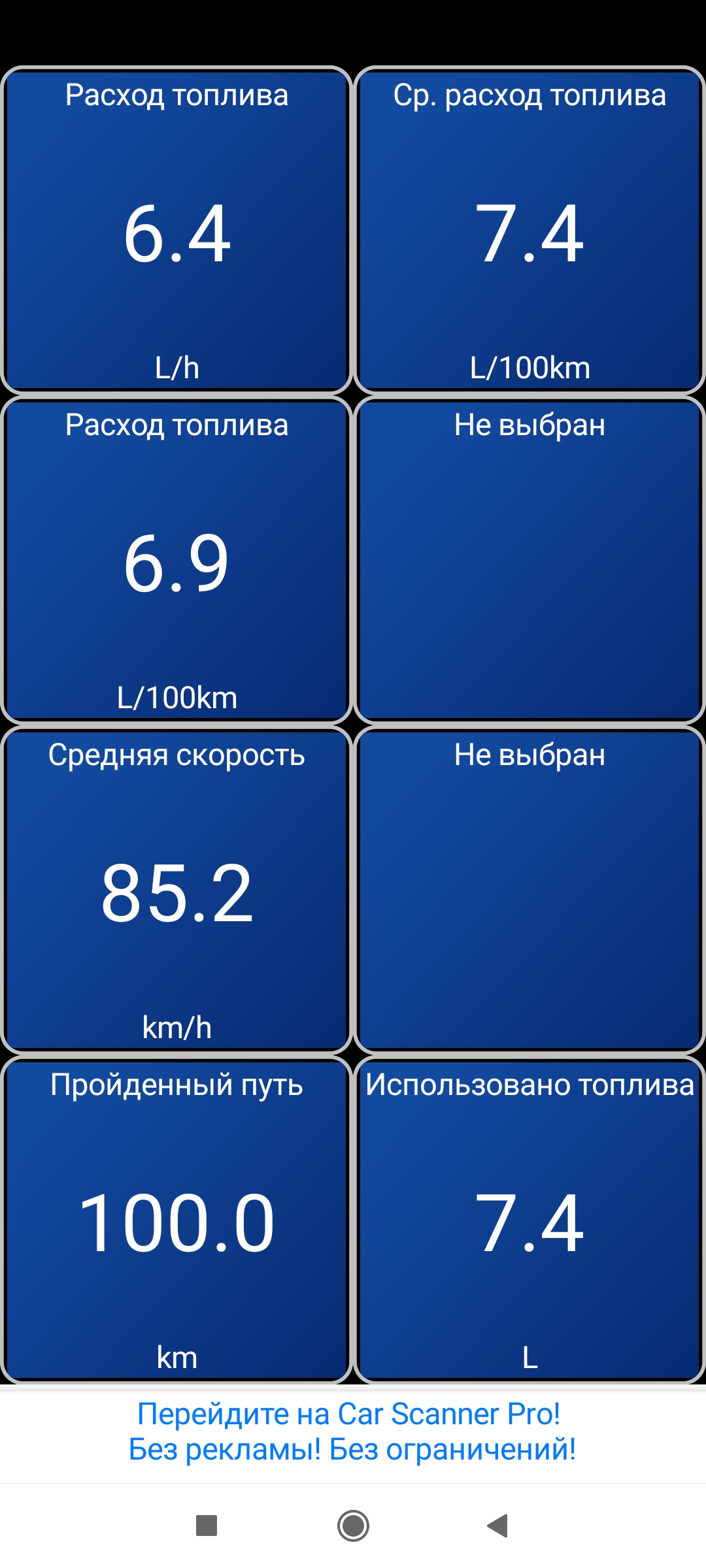706x1568 pixels.
Task: Tap the navigation bar back button
Action: (x=498, y=1526)
